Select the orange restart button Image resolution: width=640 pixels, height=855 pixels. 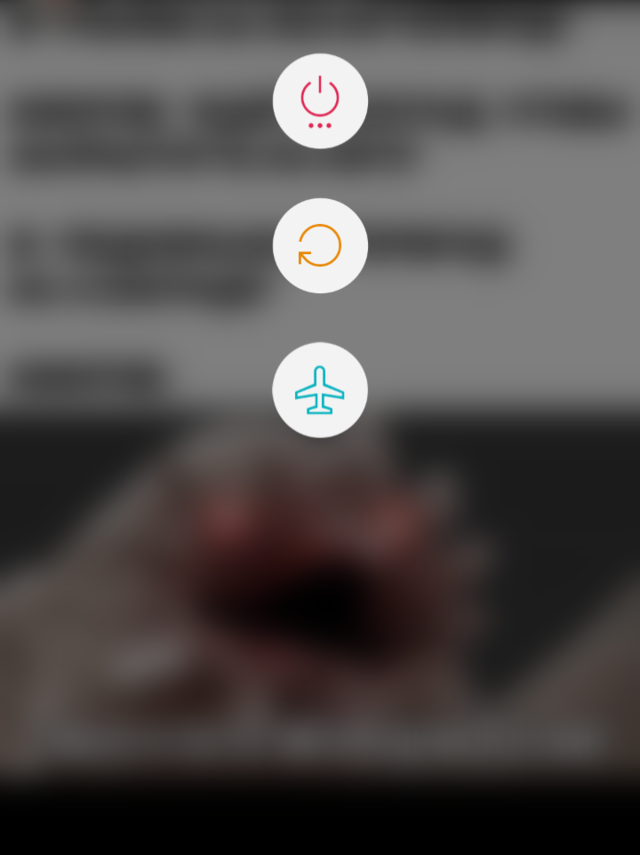(320, 245)
